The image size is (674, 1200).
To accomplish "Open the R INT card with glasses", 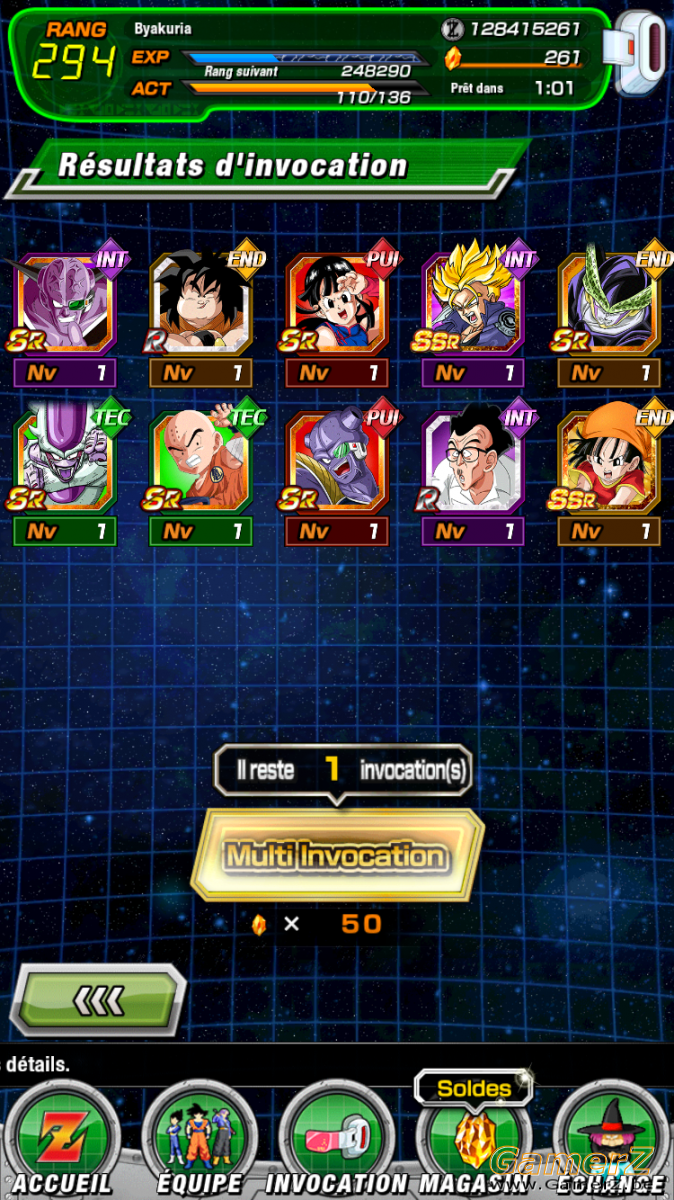I will [473, 462].
